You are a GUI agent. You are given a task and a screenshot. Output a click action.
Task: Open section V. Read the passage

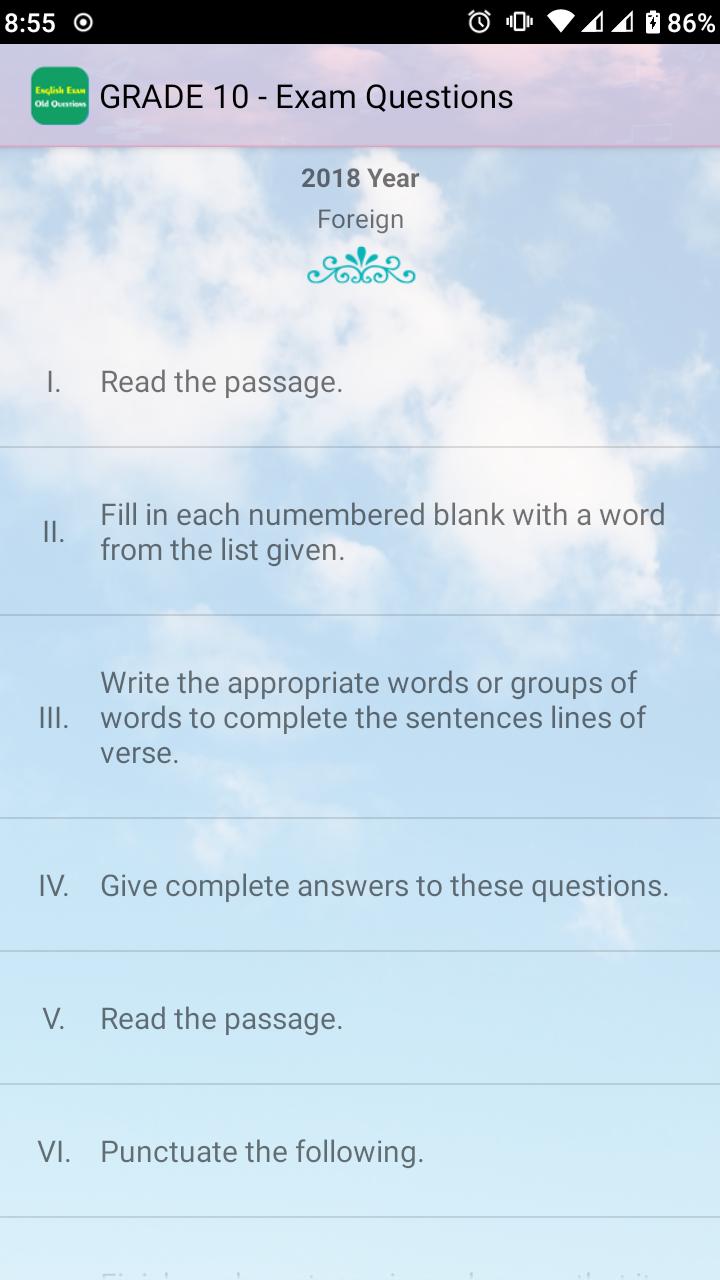tap(360, 1018)
